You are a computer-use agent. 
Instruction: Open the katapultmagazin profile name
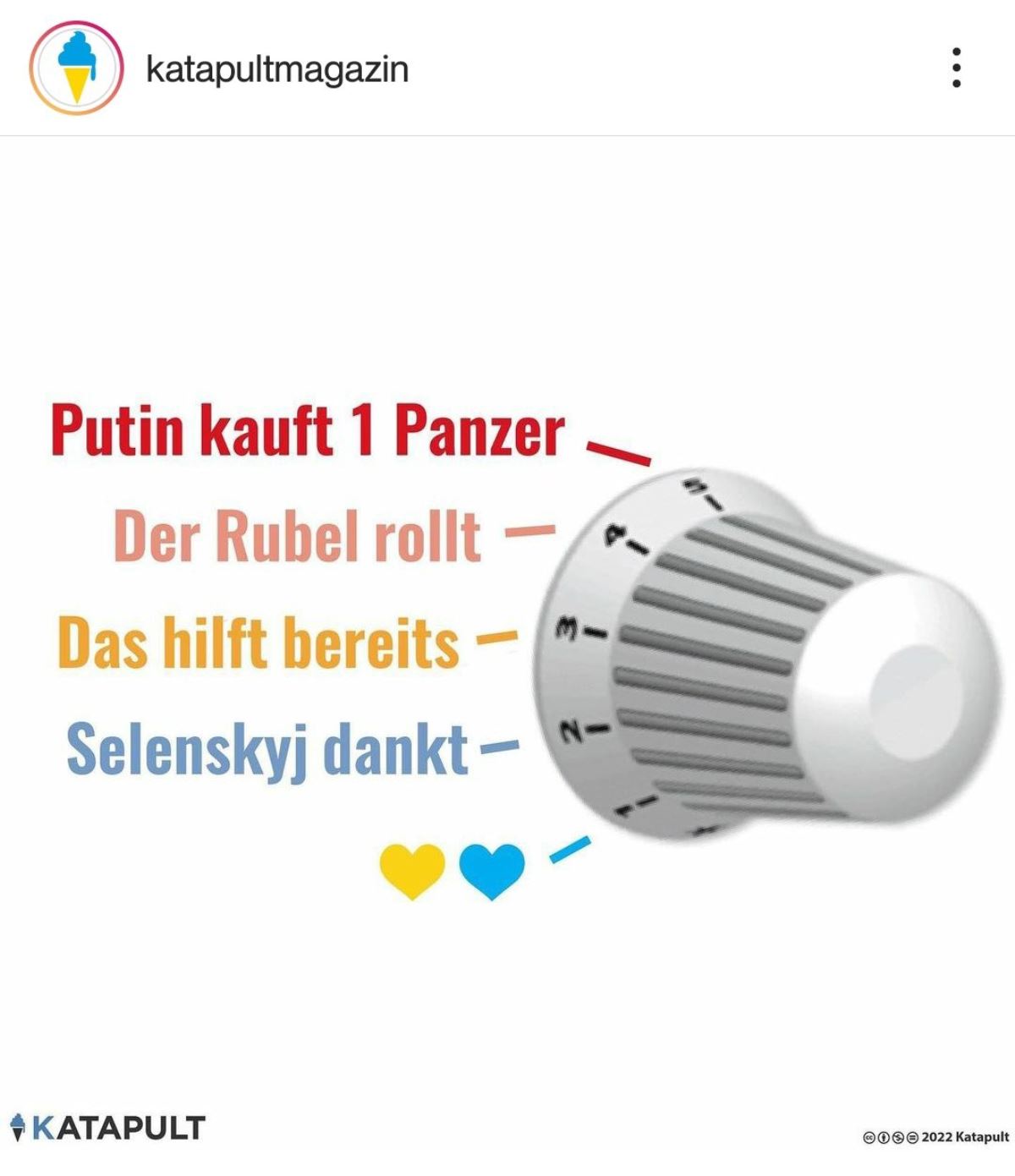tap(277, 68)
